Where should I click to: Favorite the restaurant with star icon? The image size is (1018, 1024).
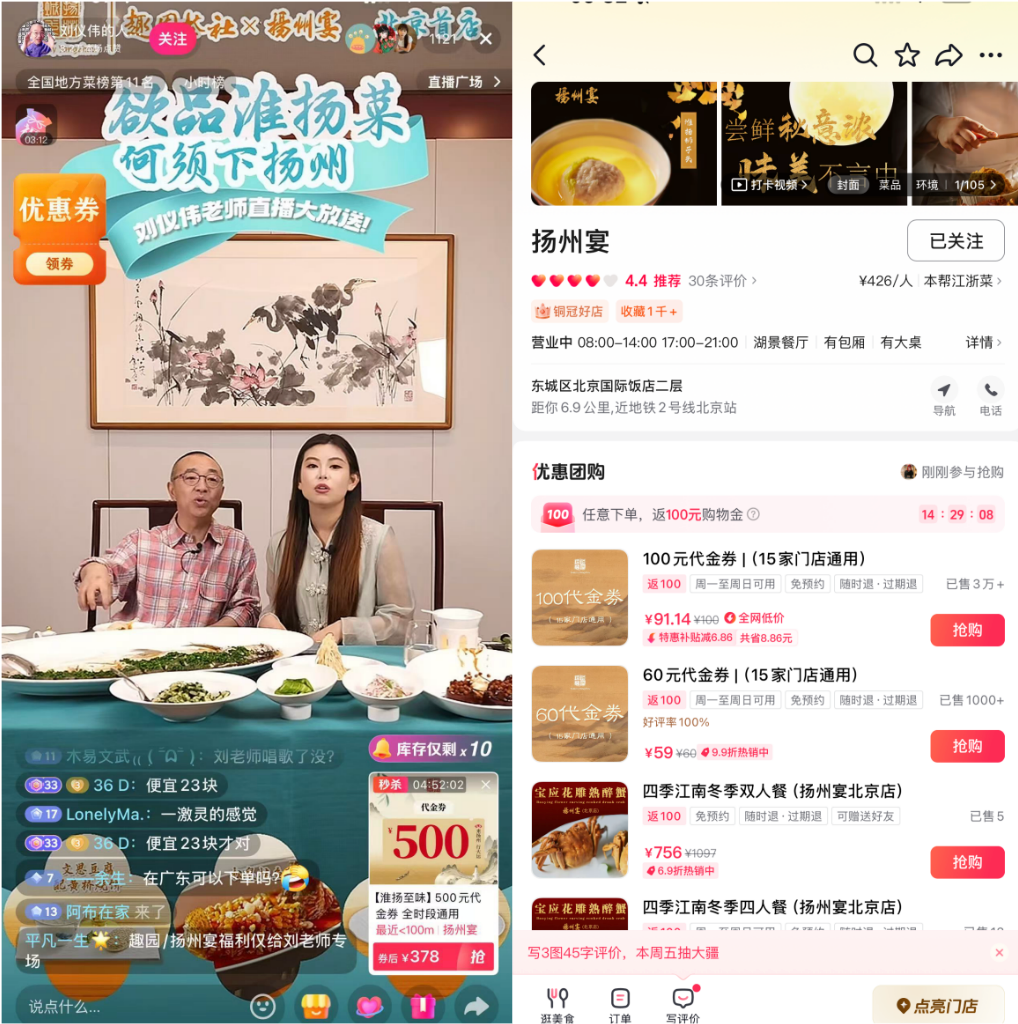pyautogui.click(x=907, y=56)
